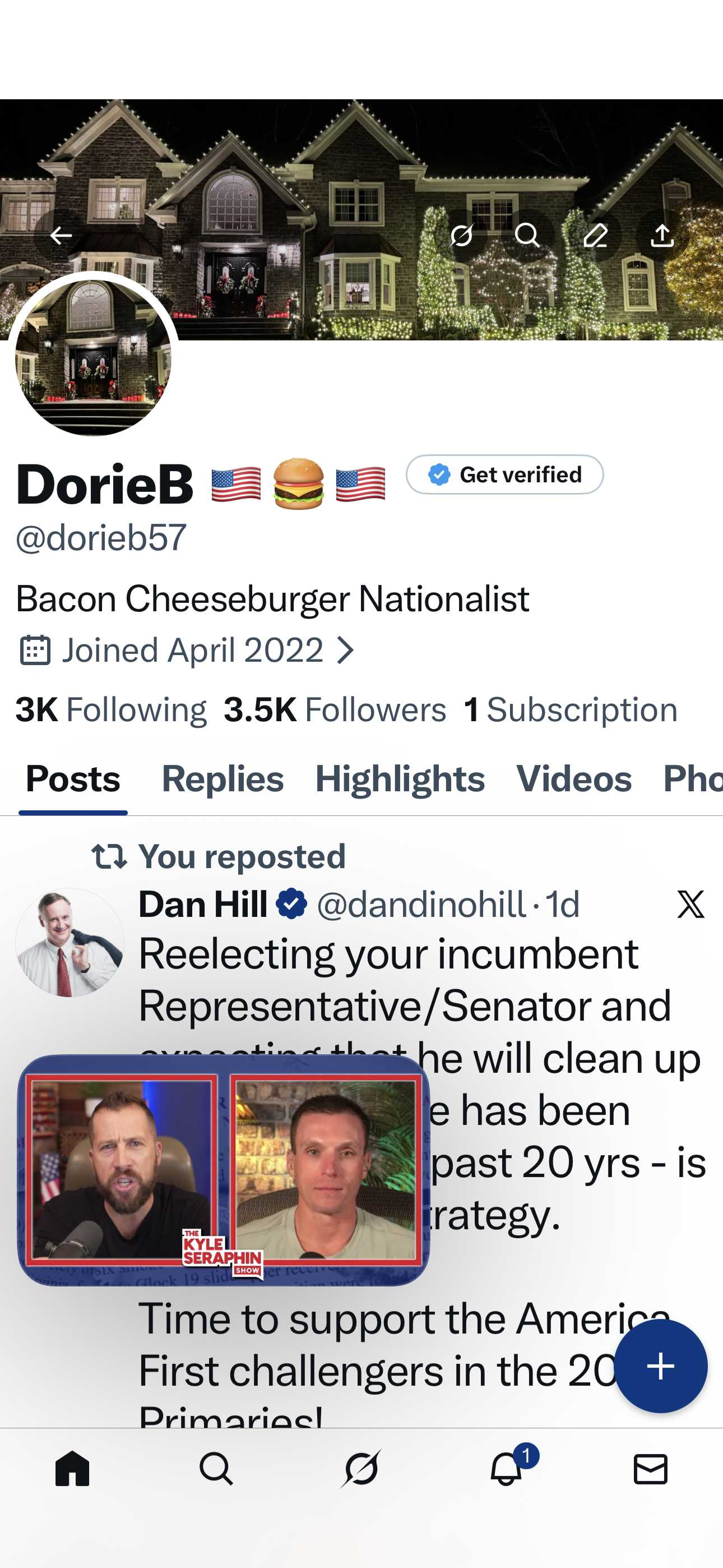
Task: View the 3K Following list
Action: 111,710
